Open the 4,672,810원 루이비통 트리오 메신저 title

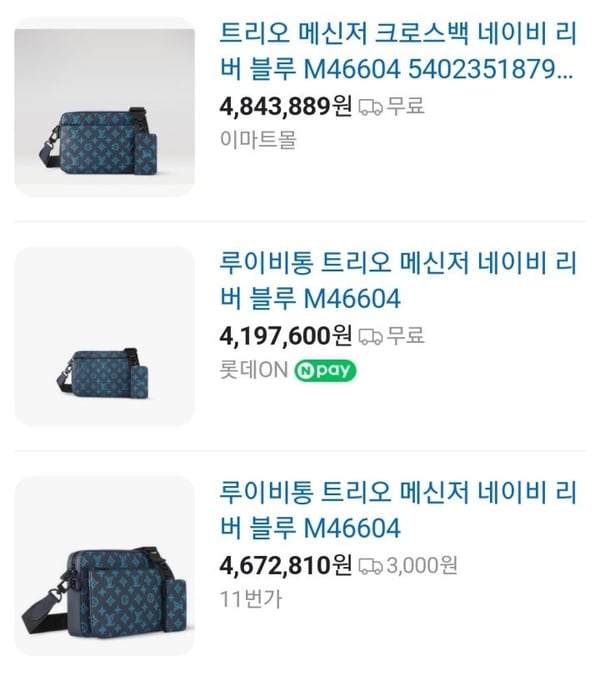[x=398, y=510]
